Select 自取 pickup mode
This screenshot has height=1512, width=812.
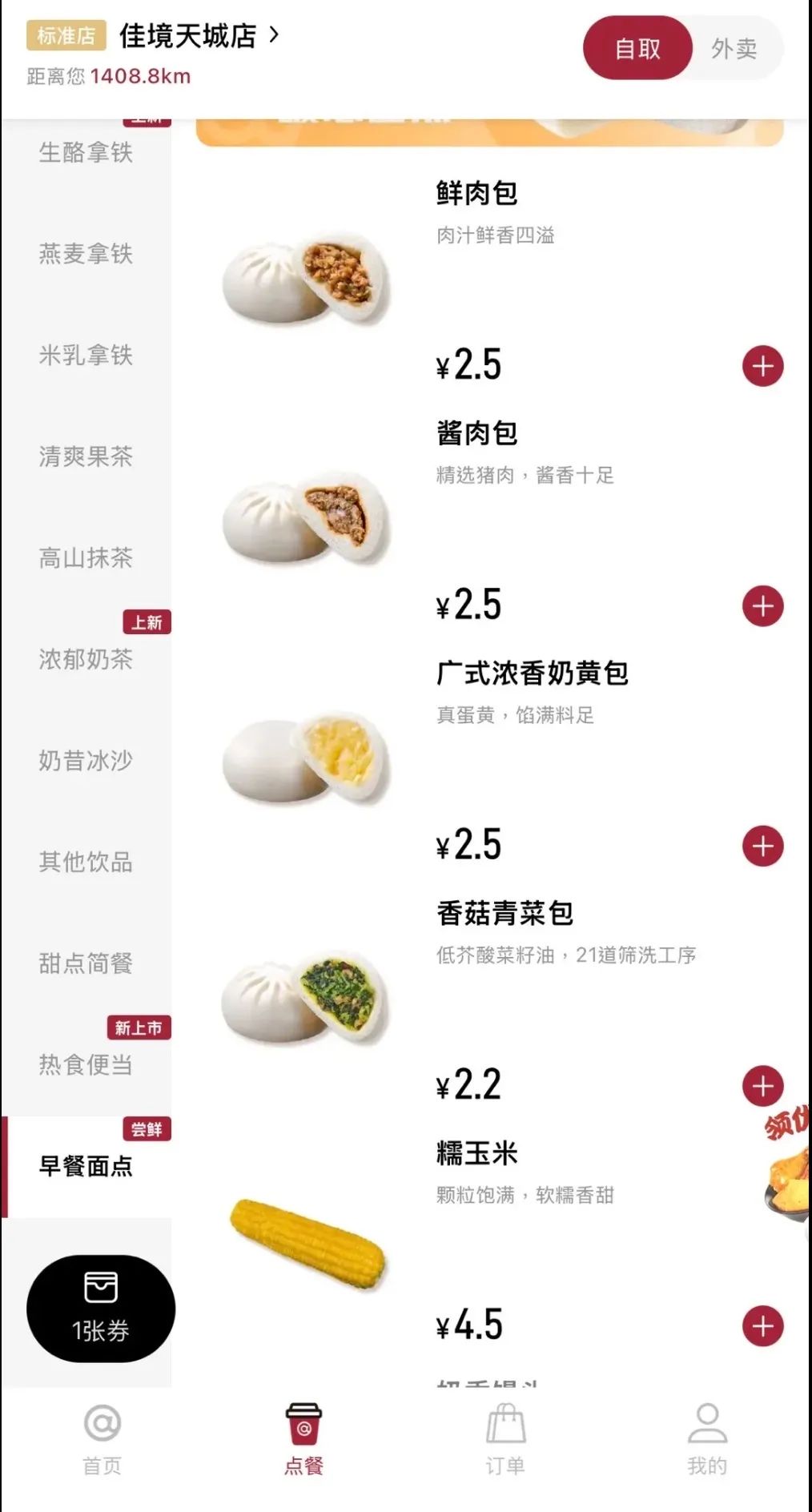pyautogui.click(x=637, y=49)
